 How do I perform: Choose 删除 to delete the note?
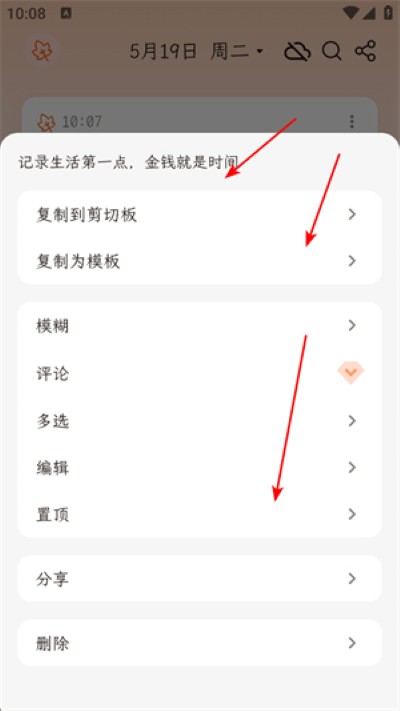(x=200, y=643)
